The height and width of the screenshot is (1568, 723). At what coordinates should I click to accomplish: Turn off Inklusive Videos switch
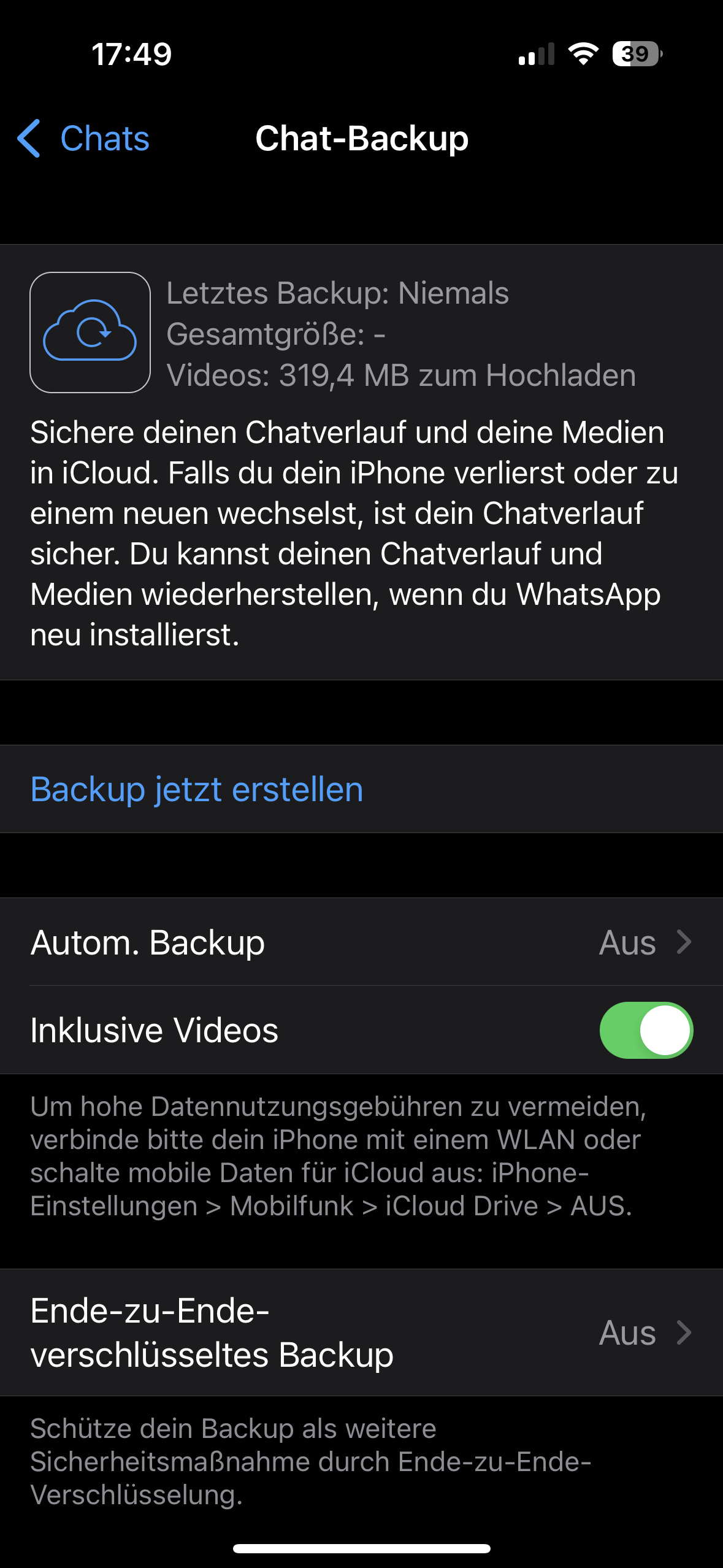coord(646,1030)
